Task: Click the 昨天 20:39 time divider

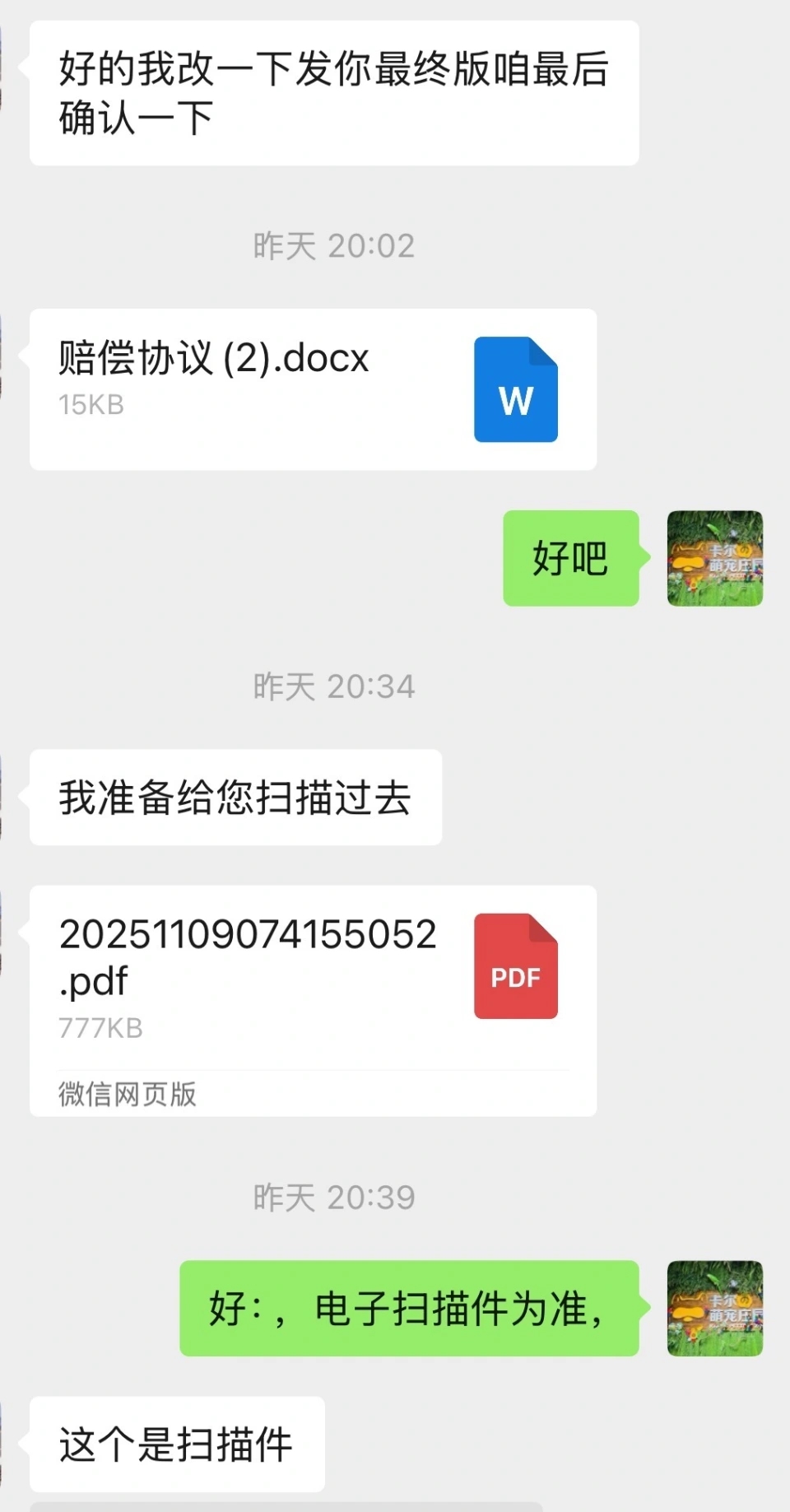Action: [x=332, y=1198]
